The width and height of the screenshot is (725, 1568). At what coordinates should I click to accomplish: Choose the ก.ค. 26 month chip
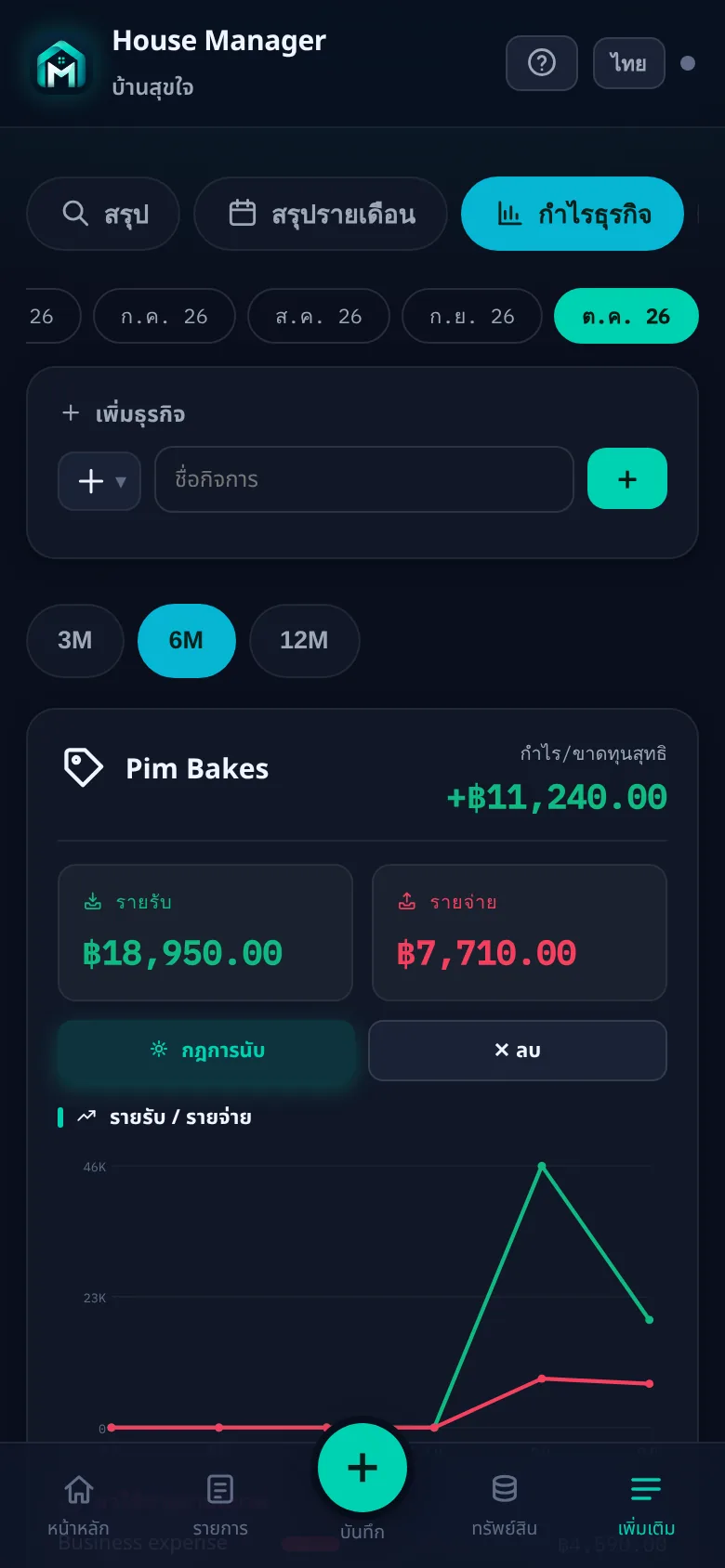[165, 316]
